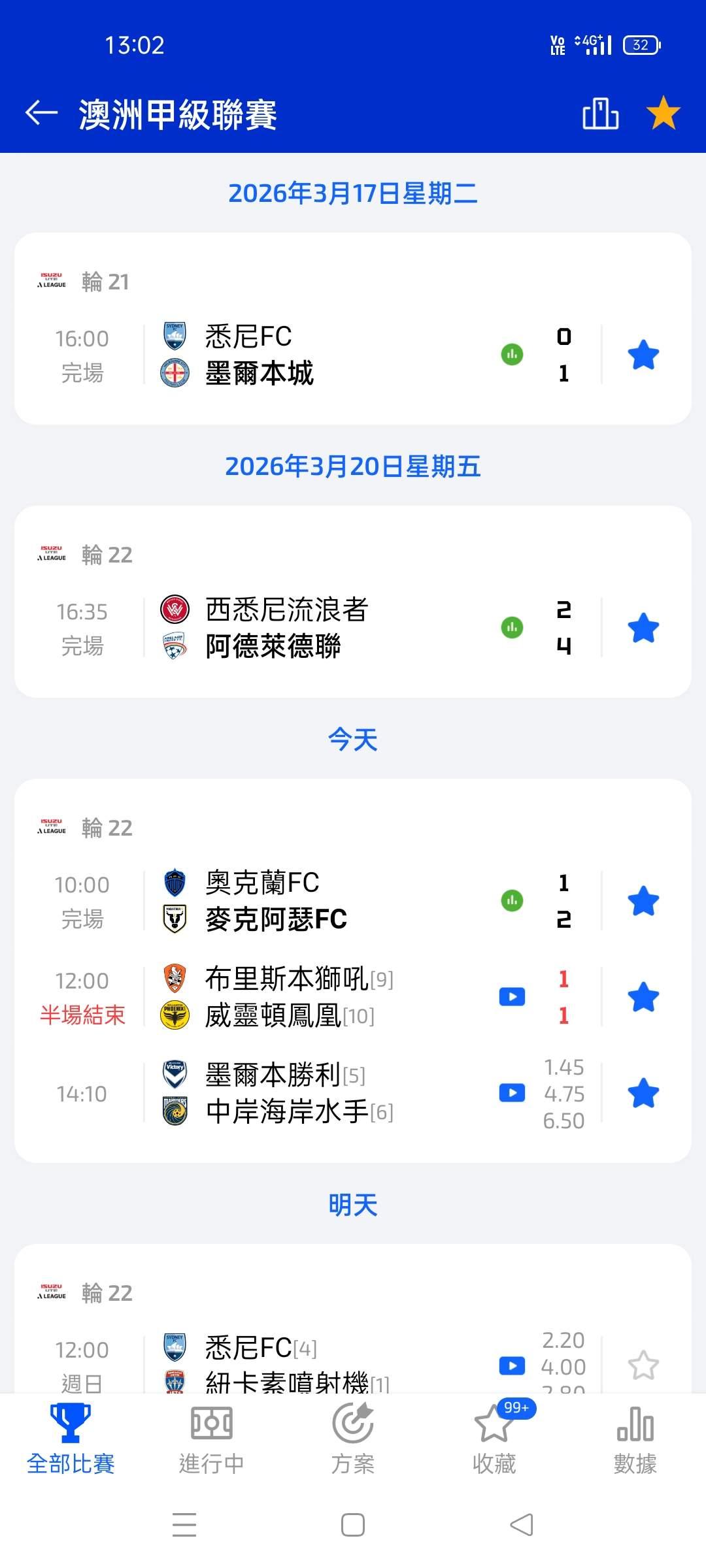Viewport: 706px width, 1568px height.
Task: Remove star from 墨爾本勝利 match
Action: coord(643,1093)
